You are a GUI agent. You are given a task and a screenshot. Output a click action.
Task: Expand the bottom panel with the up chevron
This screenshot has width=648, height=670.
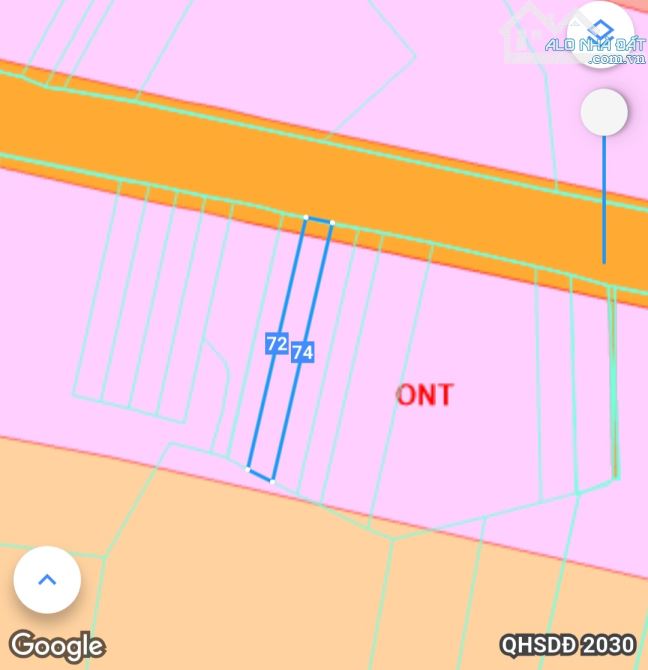[47, 580]
